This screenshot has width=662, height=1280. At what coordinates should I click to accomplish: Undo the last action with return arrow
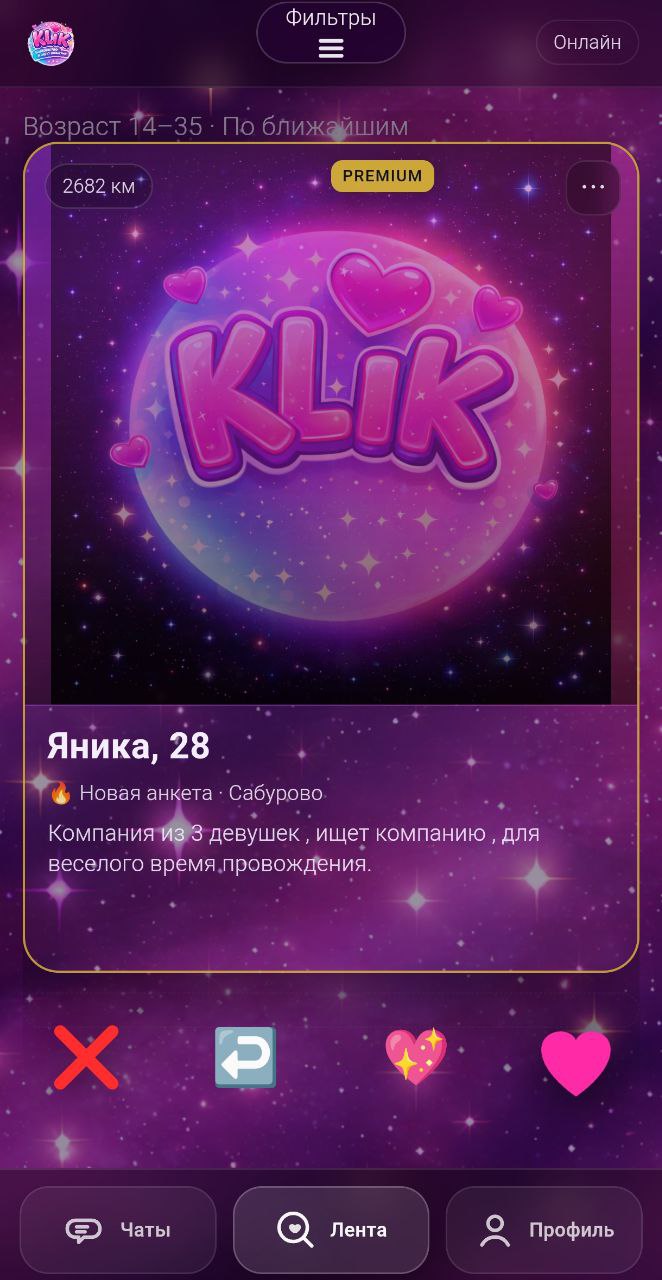tap(245, 1057)
